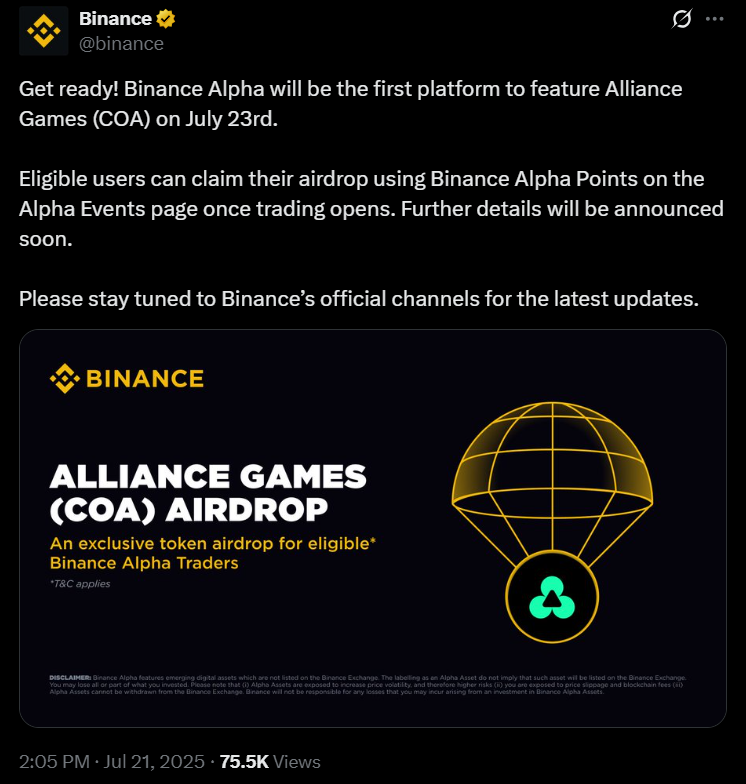This screenshot has height=784, width=746.
Task: Open the @binance handle profile
Action: click(x=121, y=43)
